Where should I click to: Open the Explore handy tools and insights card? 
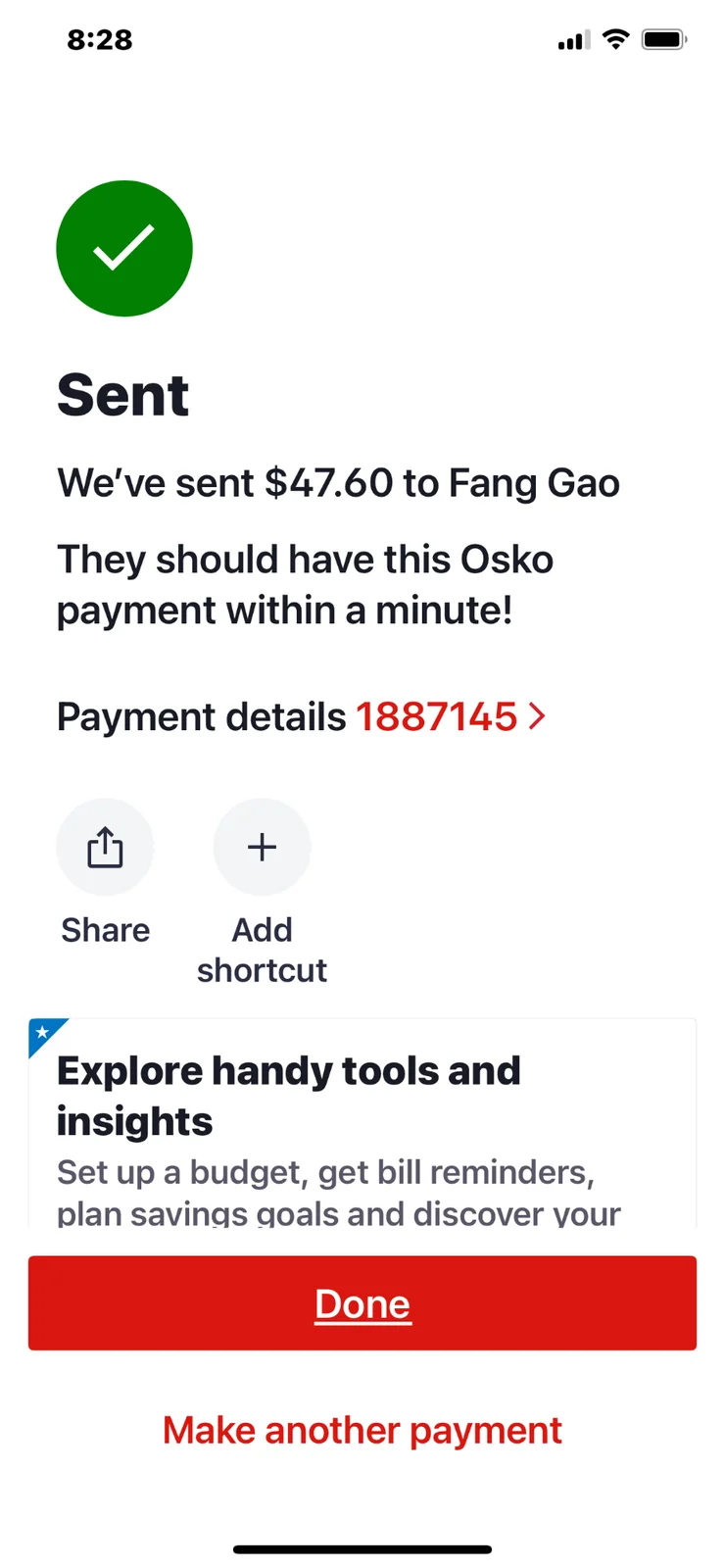tap(362, 1123)
